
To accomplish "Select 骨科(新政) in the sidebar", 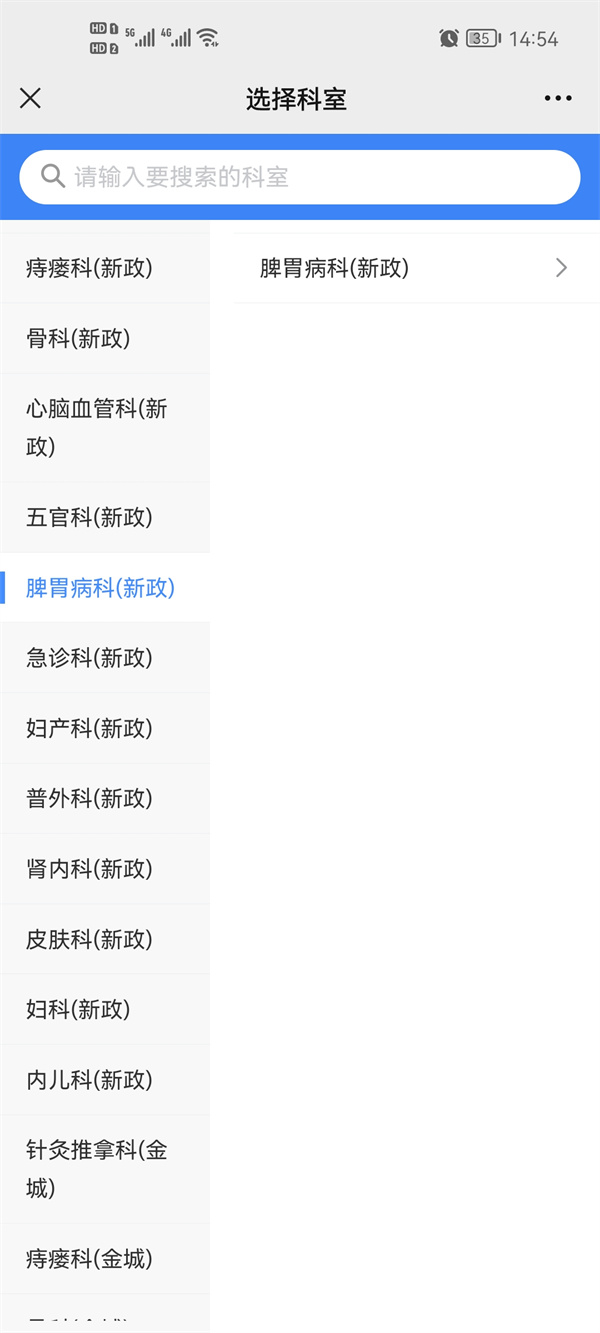I will tap(104, 338).
